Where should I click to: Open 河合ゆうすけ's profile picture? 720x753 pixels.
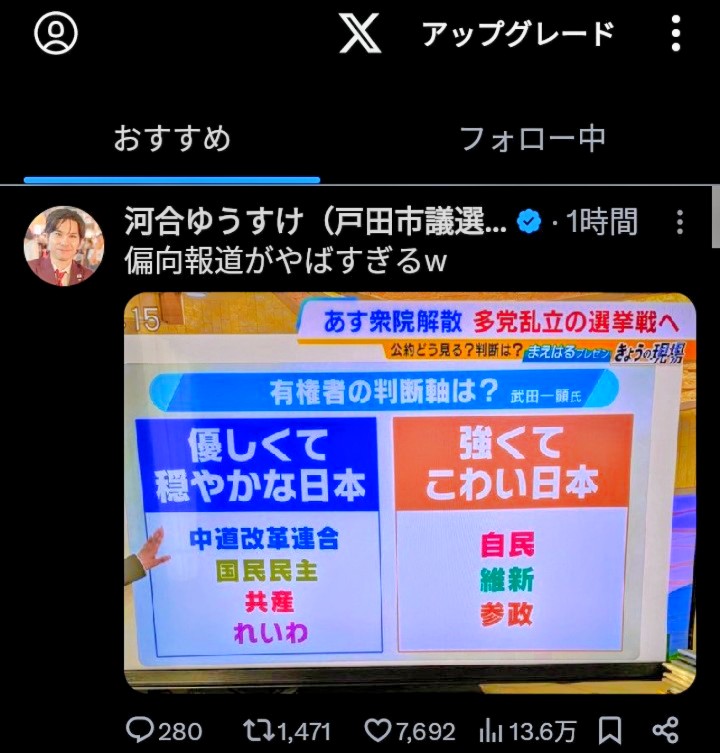pyautogui.click(x=63, y=245)
